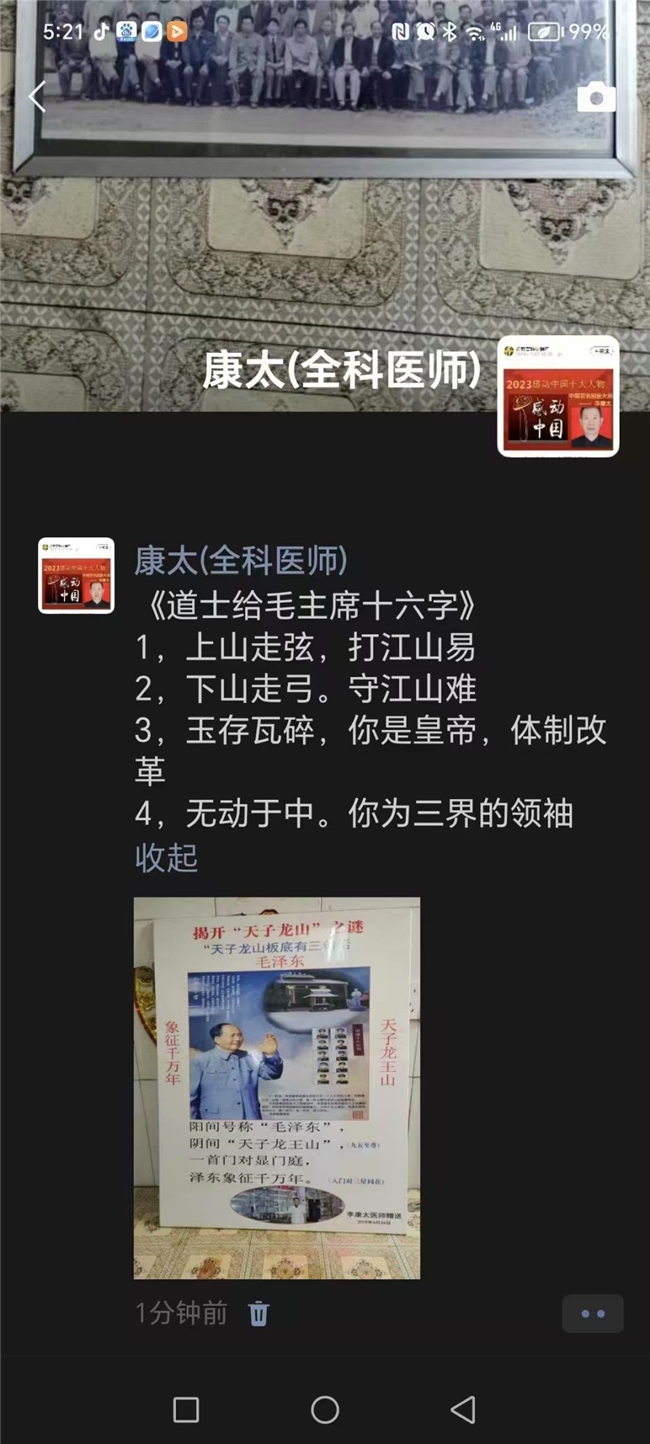Open the like and comment options button
This screenshot has width=650, height=1444.
pos(593,1313)
